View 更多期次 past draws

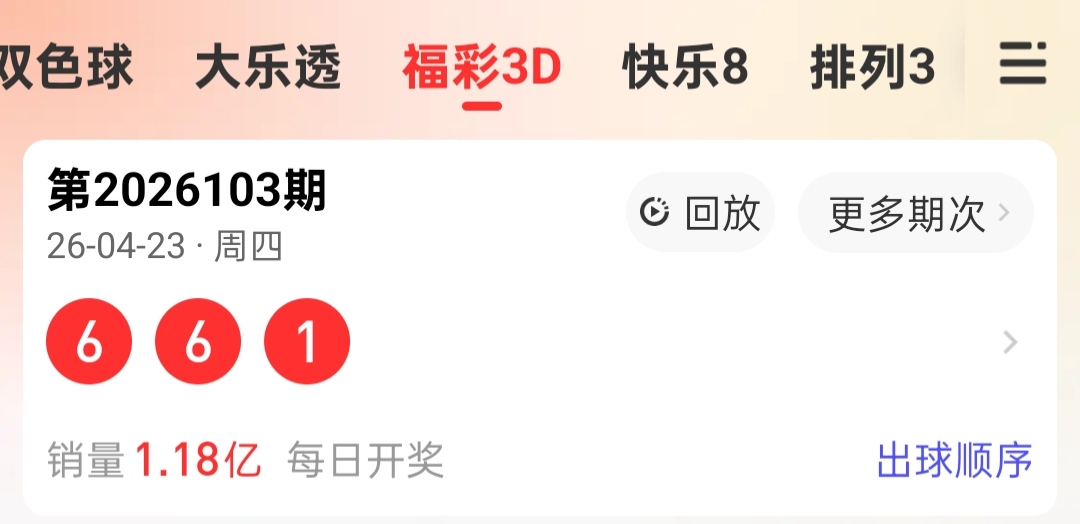point(915,212)
